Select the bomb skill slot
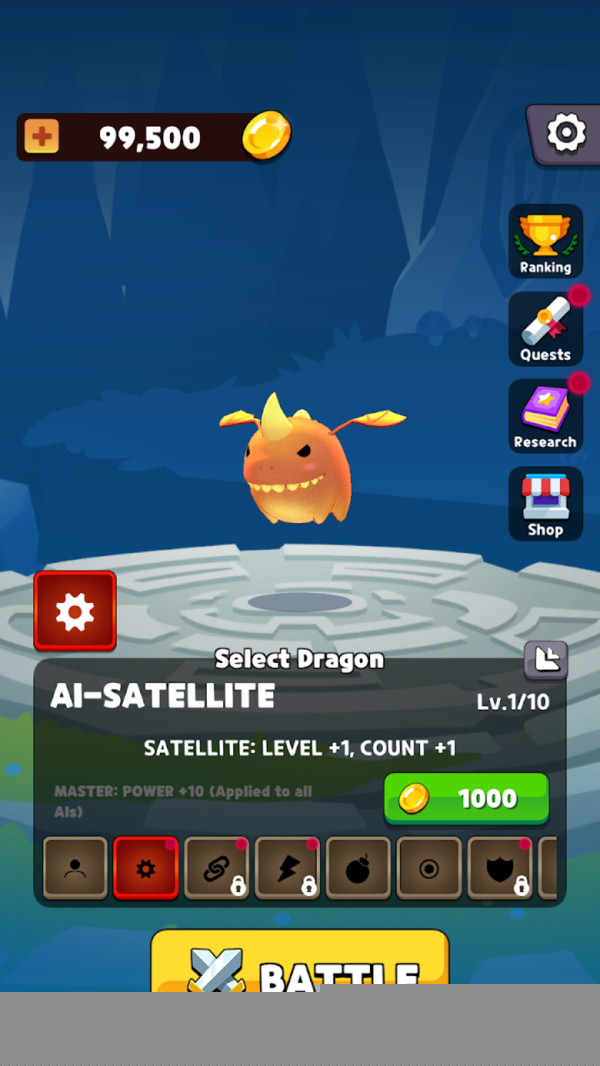 (x=358, y=868)
